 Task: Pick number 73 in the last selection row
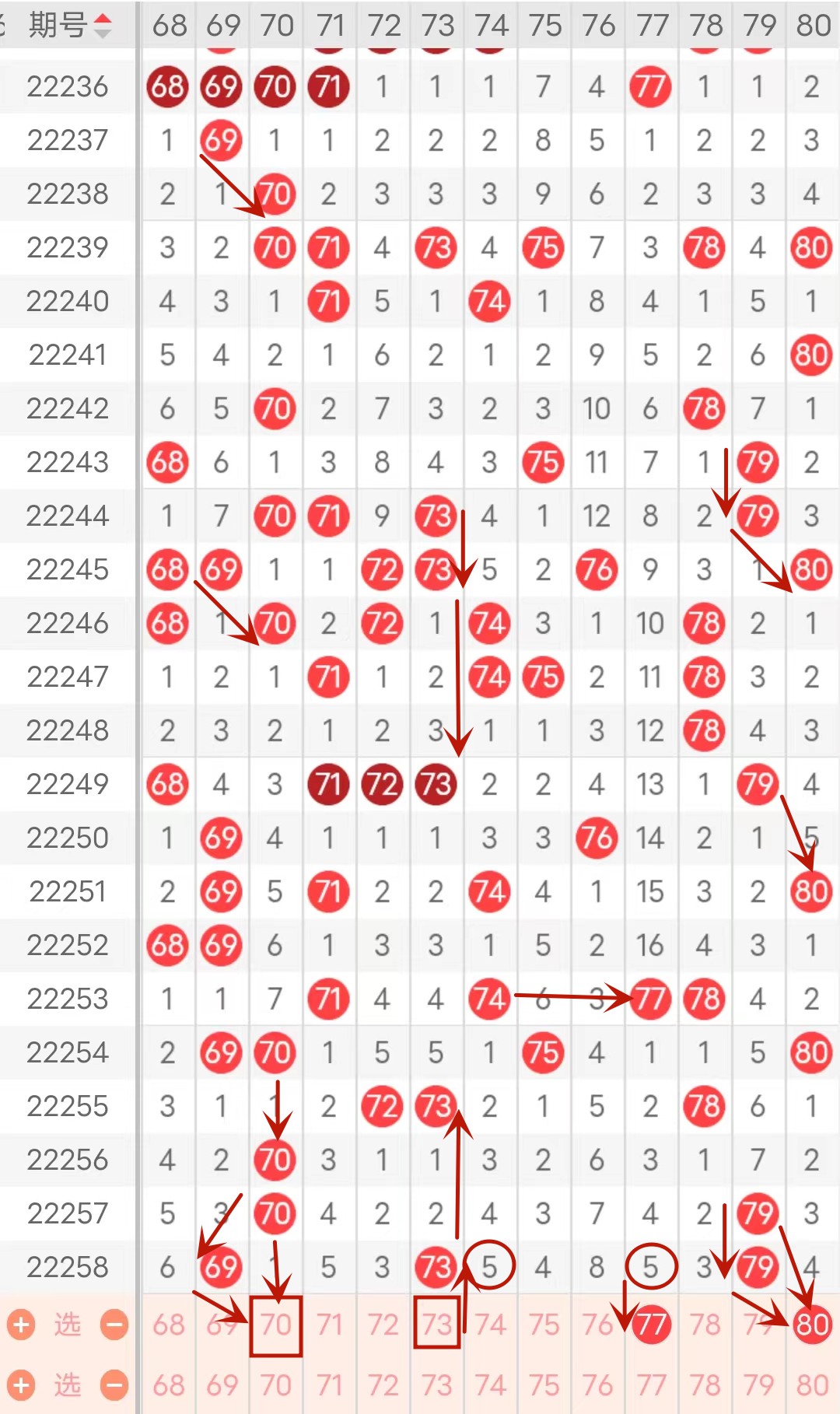click(x=436, y=1384)
